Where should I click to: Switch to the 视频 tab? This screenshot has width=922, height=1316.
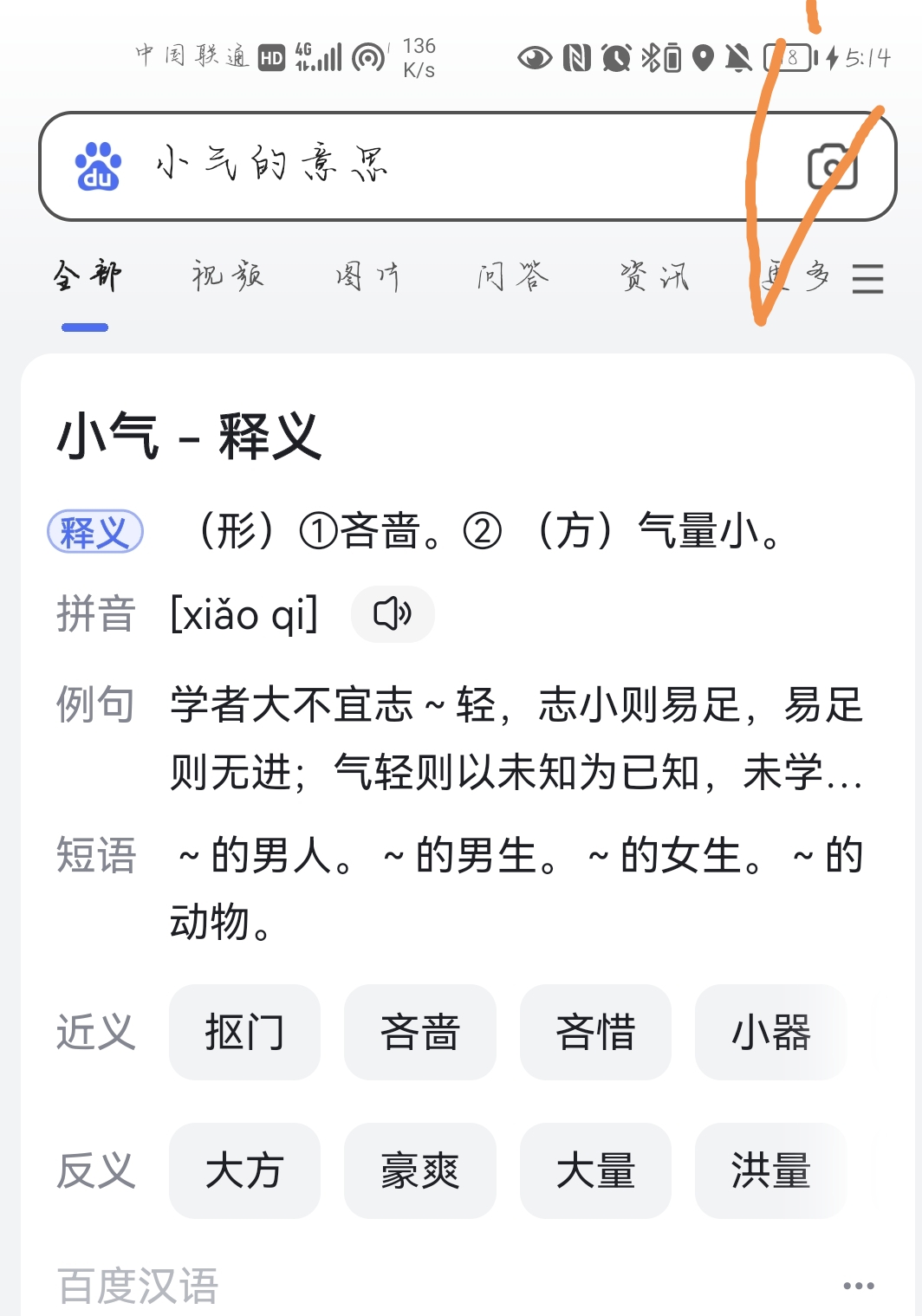pyautogui.click(x=228, y=277)
